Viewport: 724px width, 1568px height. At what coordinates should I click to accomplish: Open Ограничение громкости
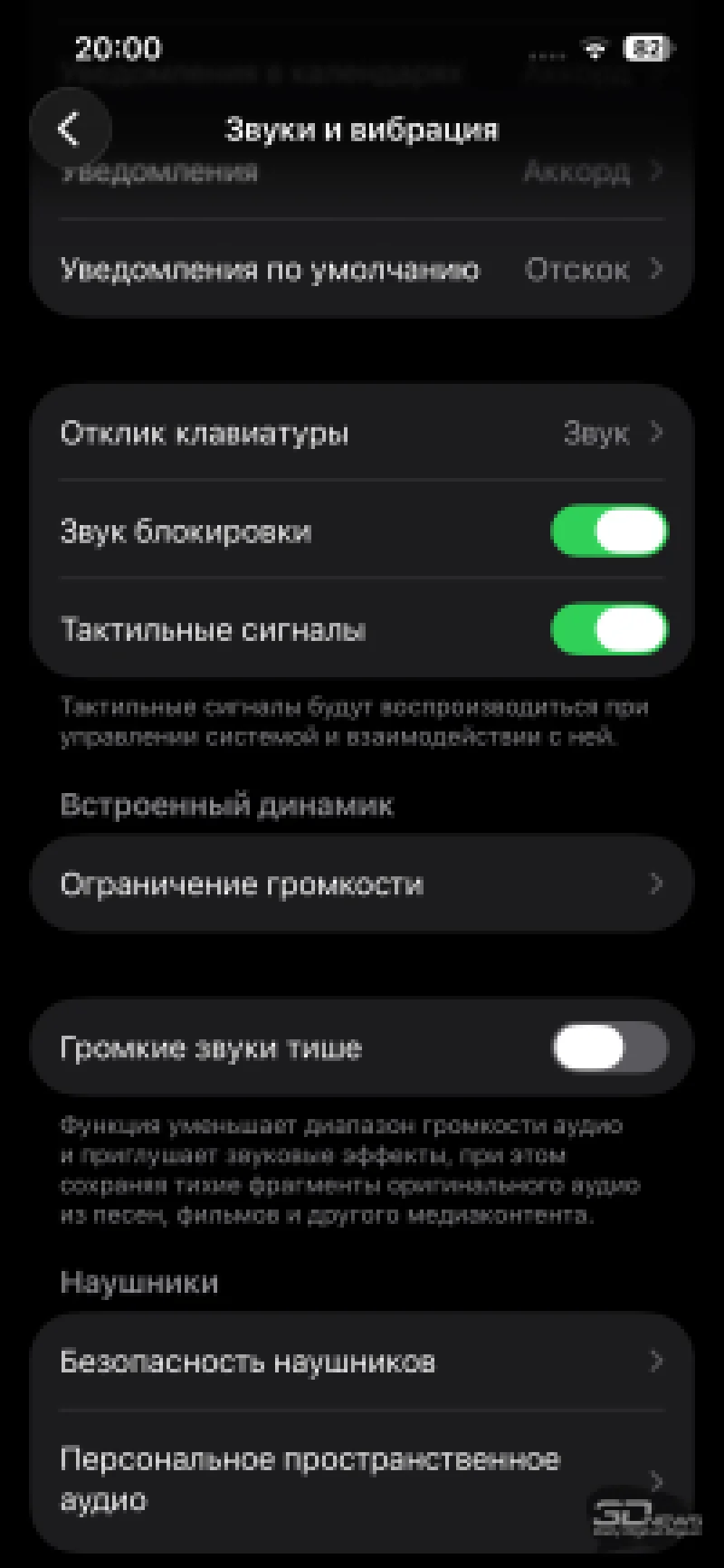pos(362,884)
